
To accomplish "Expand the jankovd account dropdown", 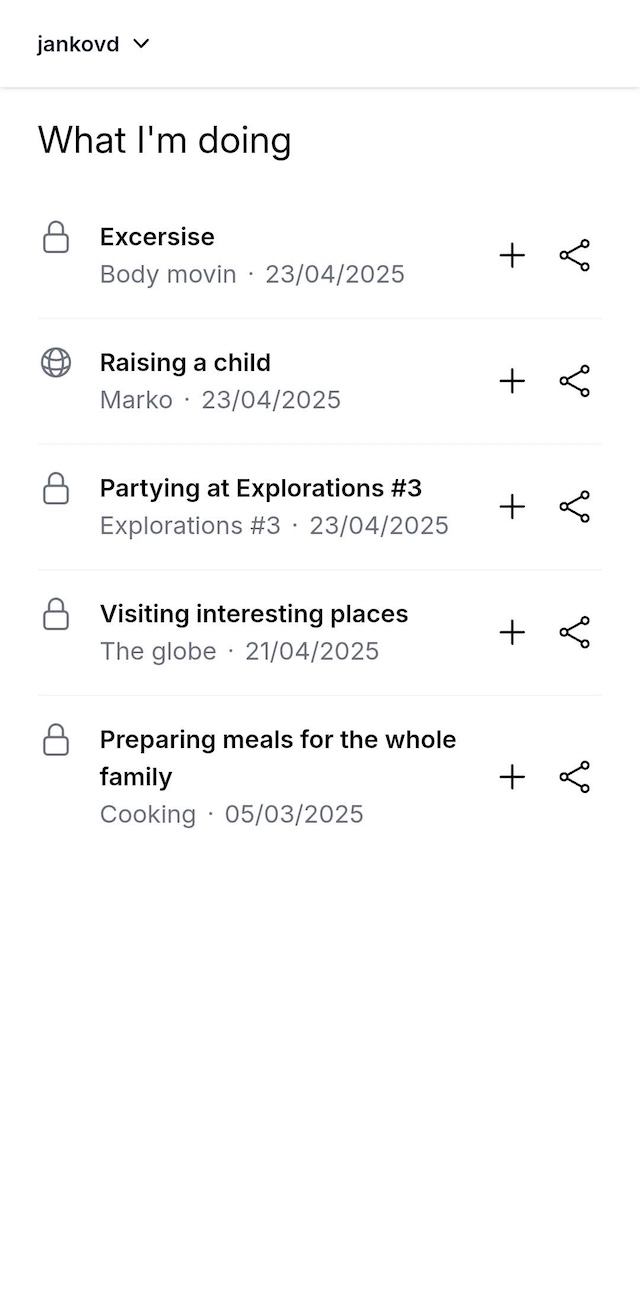I will pos(93,44).
